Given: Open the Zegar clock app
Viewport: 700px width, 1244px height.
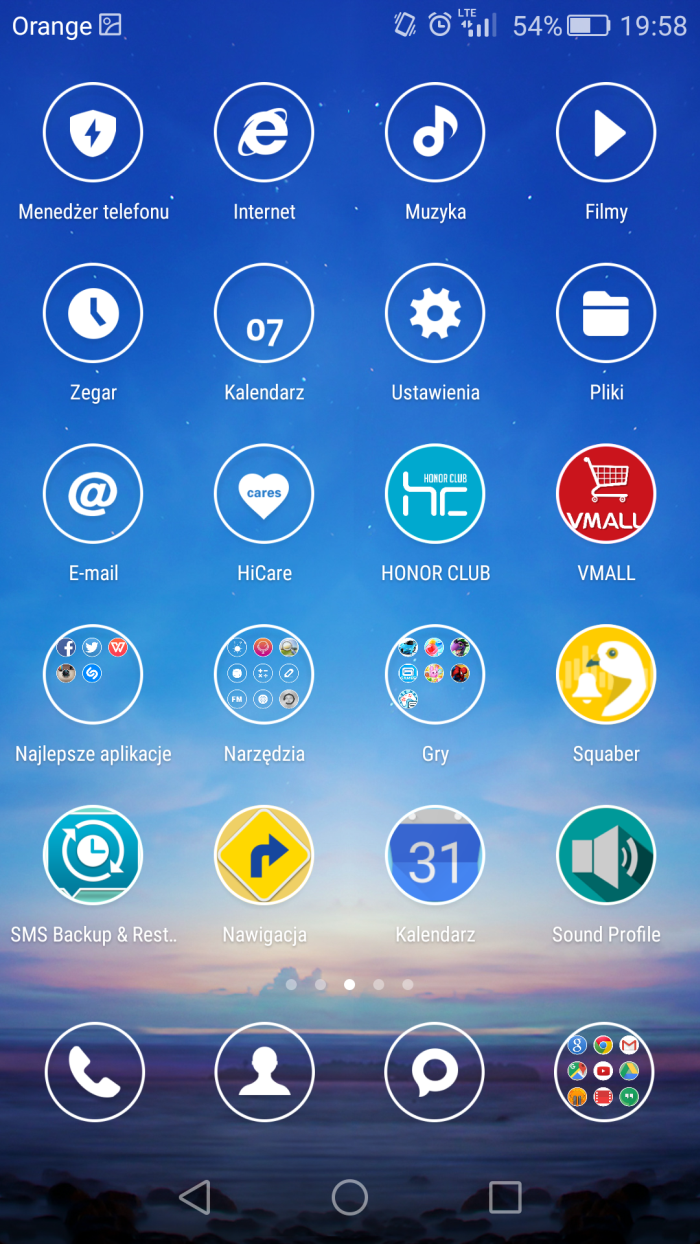Looking at the screenshot, I should (x=93, y=313).
